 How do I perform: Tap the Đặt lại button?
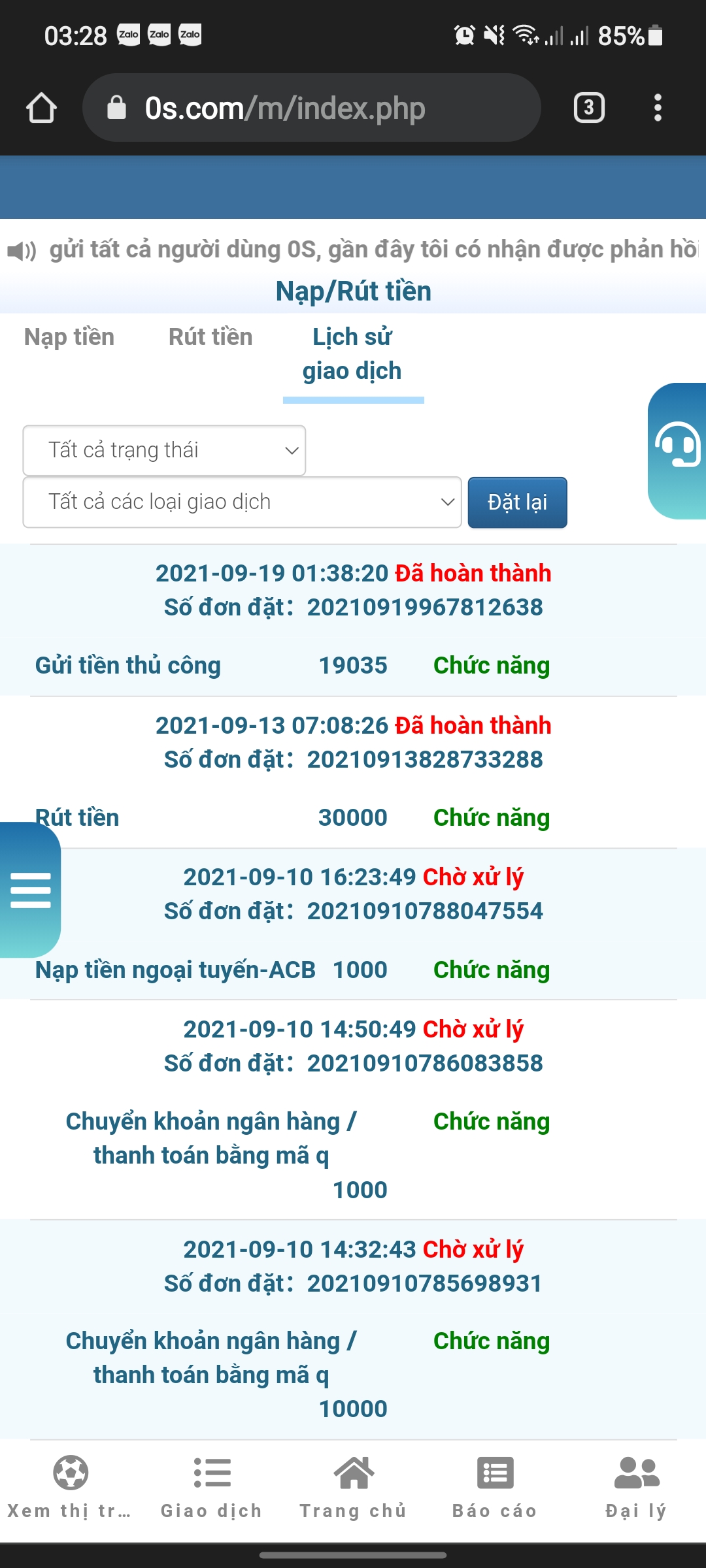pyautogui.click(x=517, y=502)
